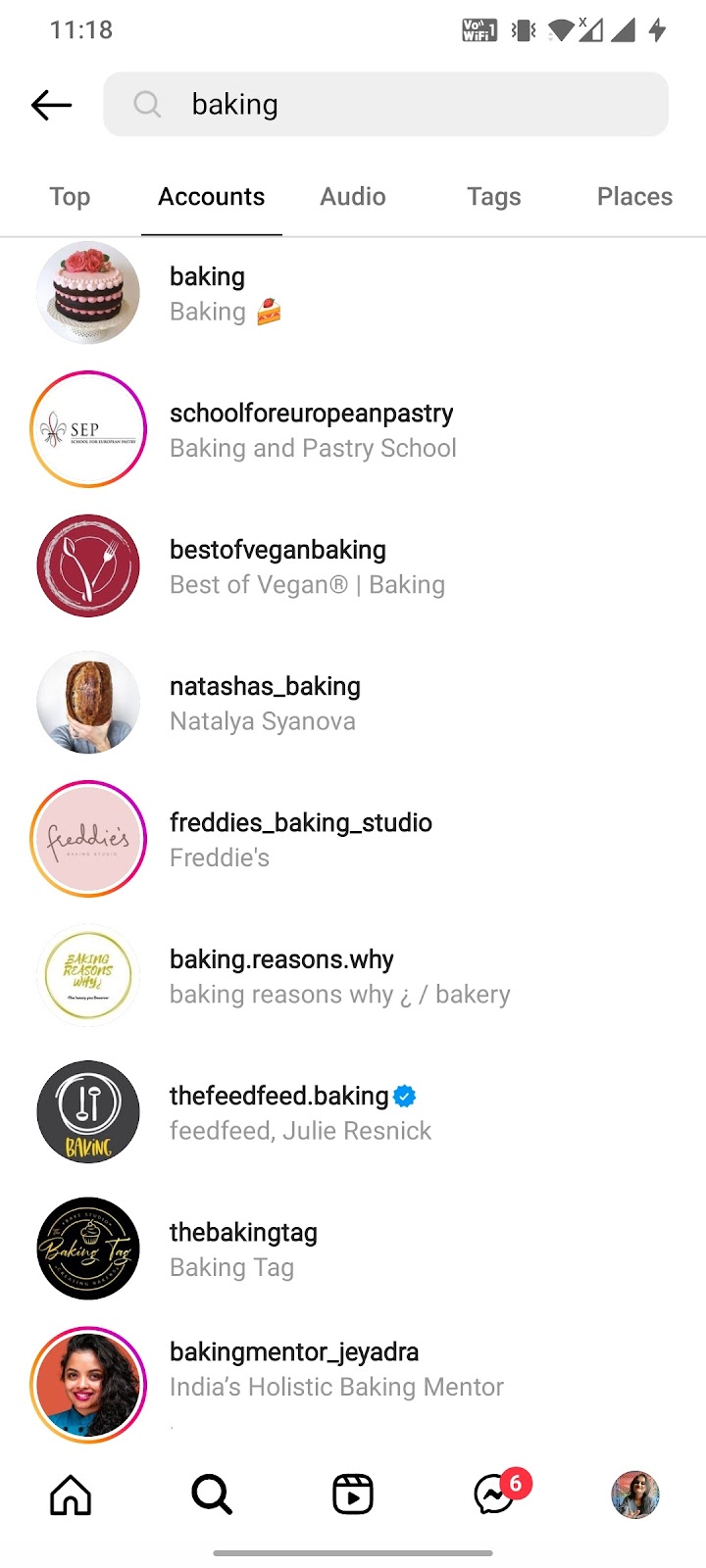Image resolution: width=706 pixels, height=1568 pixels.
Task: Select the Audio tab
Action: (353, 197)
